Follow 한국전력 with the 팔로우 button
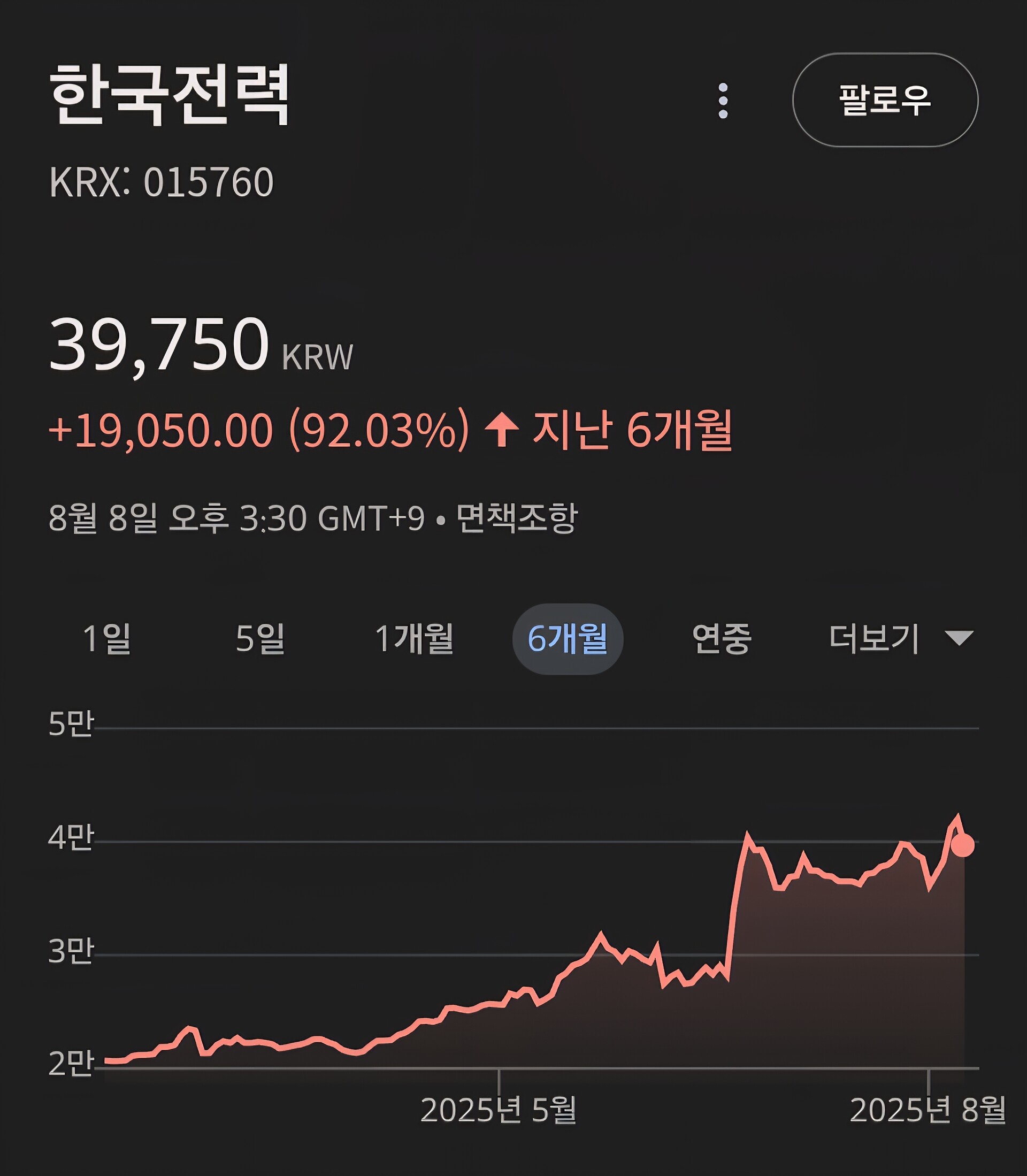 tap(885, 100)
